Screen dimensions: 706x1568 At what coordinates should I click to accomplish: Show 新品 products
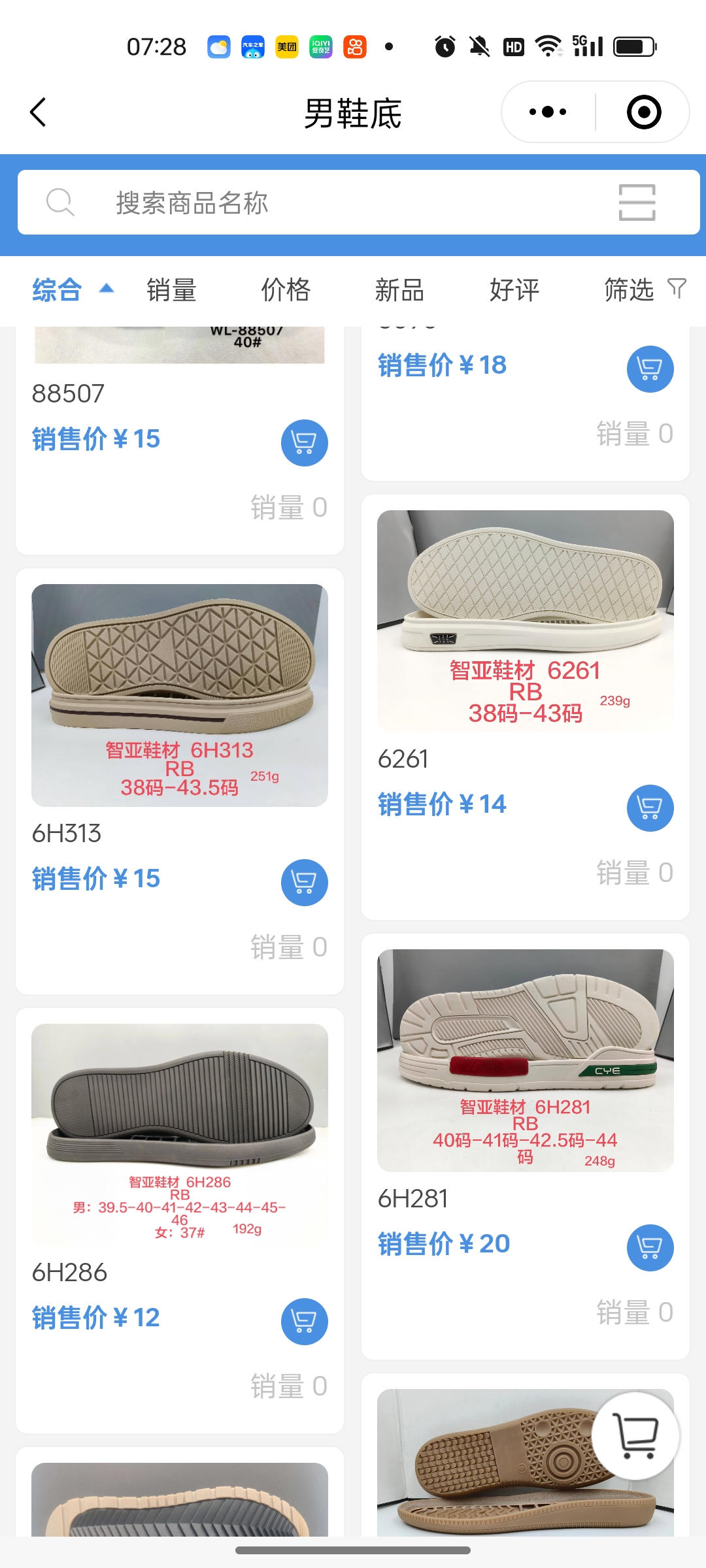pos(399,289)
